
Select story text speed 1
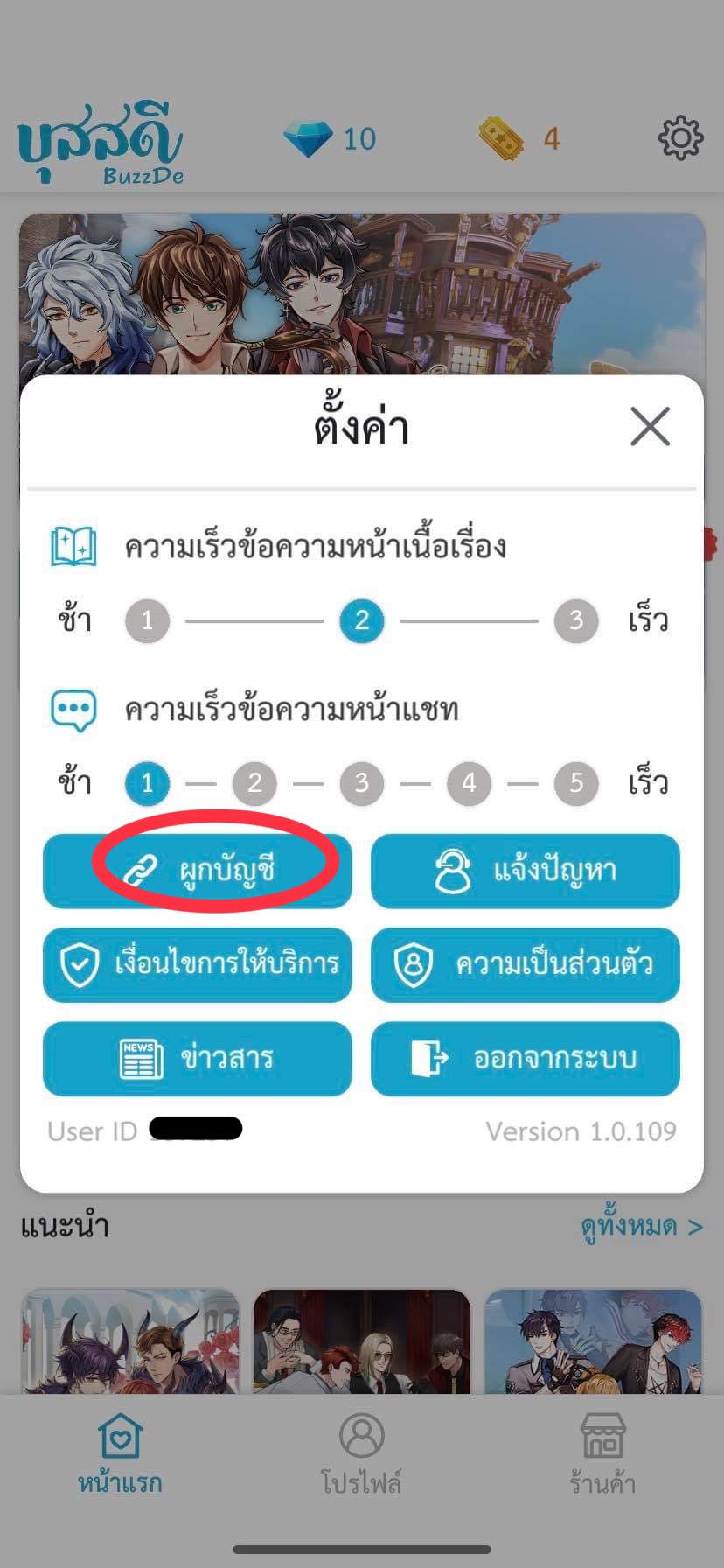147,620
